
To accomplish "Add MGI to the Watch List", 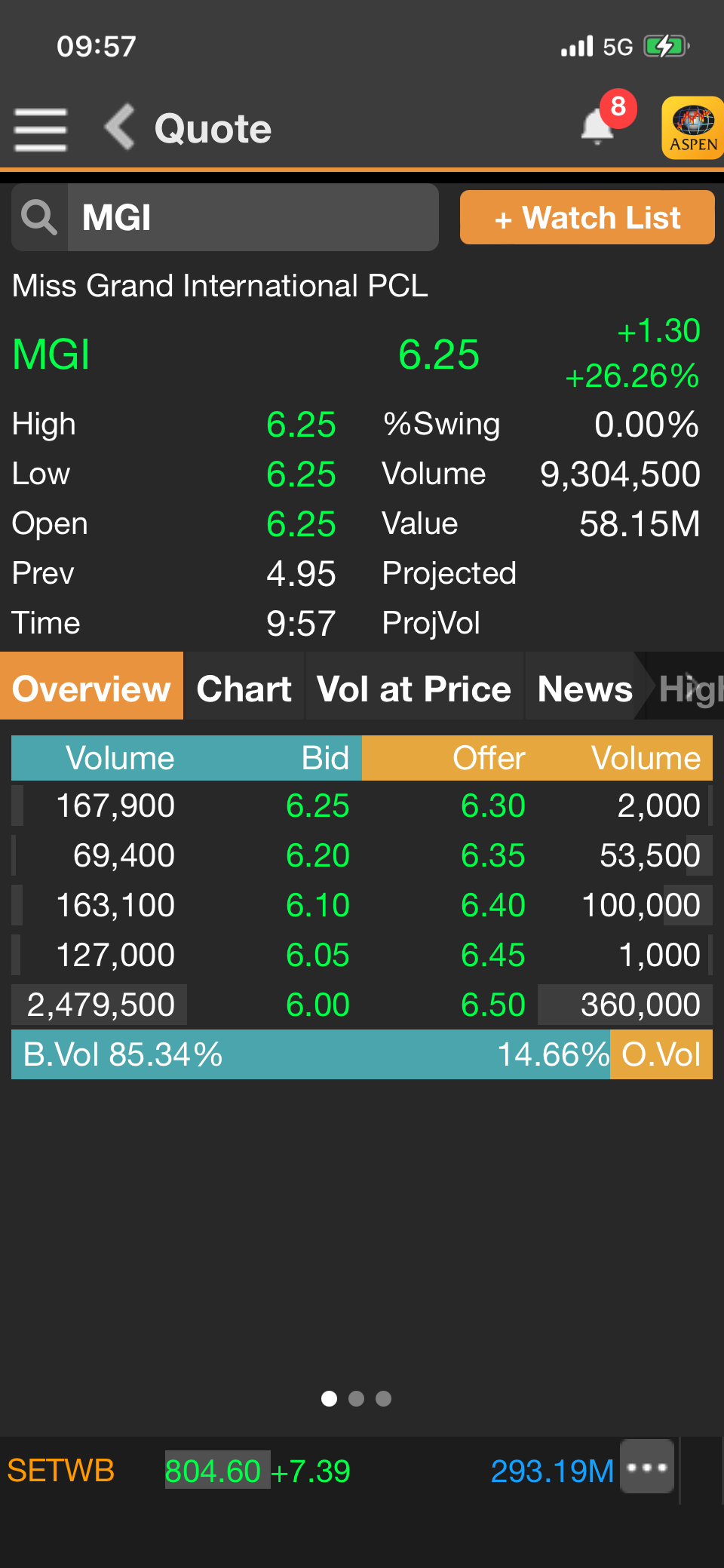I will click(x=587, y=217).
